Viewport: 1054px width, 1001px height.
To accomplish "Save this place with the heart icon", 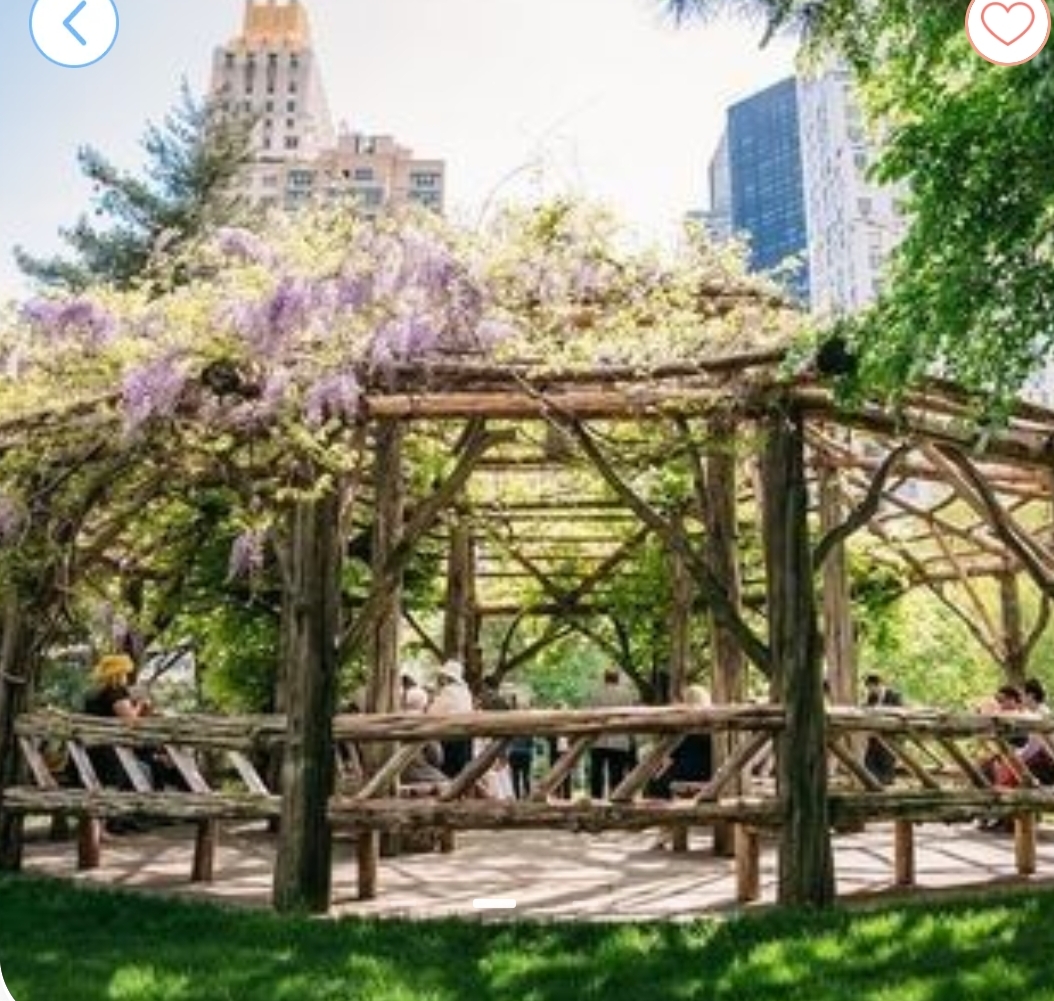I will click(1006, 24).
